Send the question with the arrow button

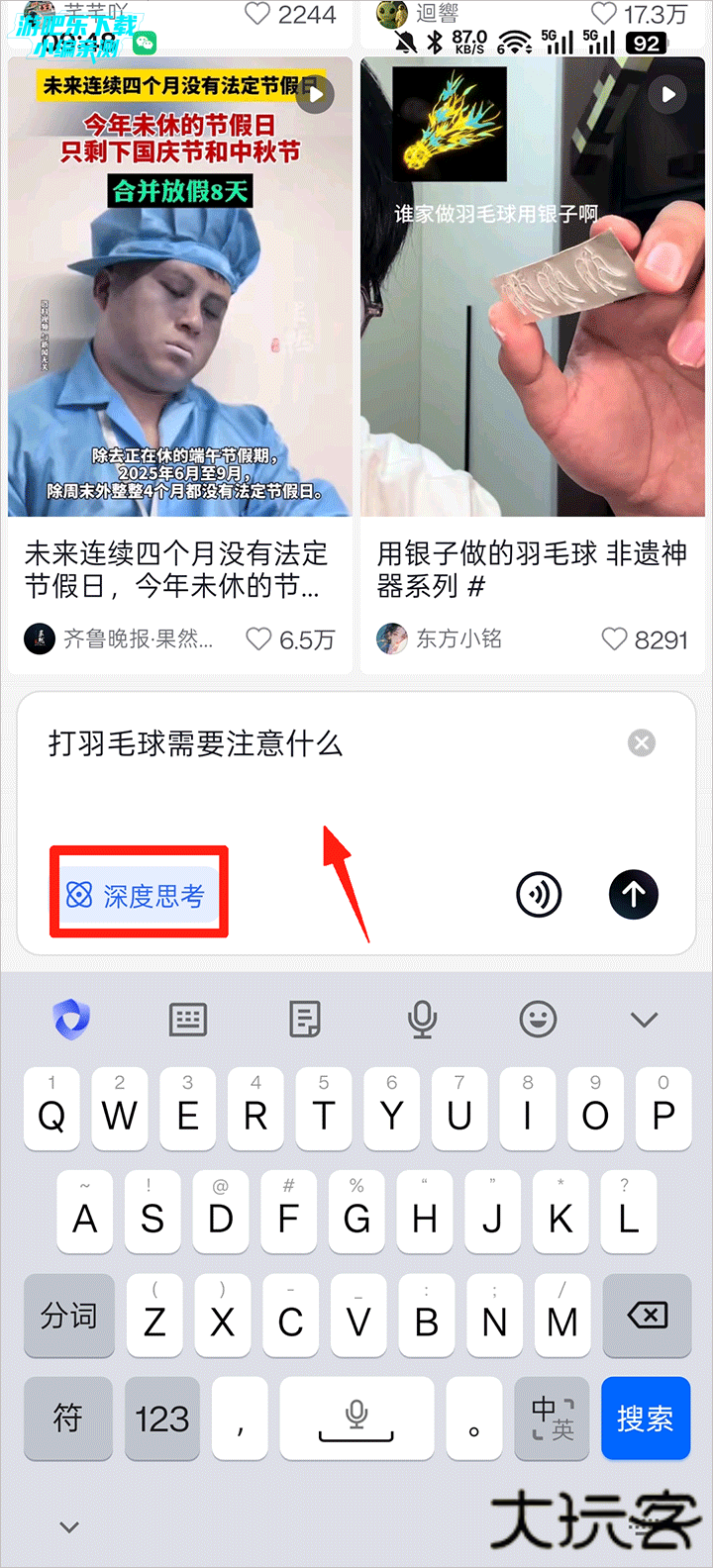pos(633,895)
